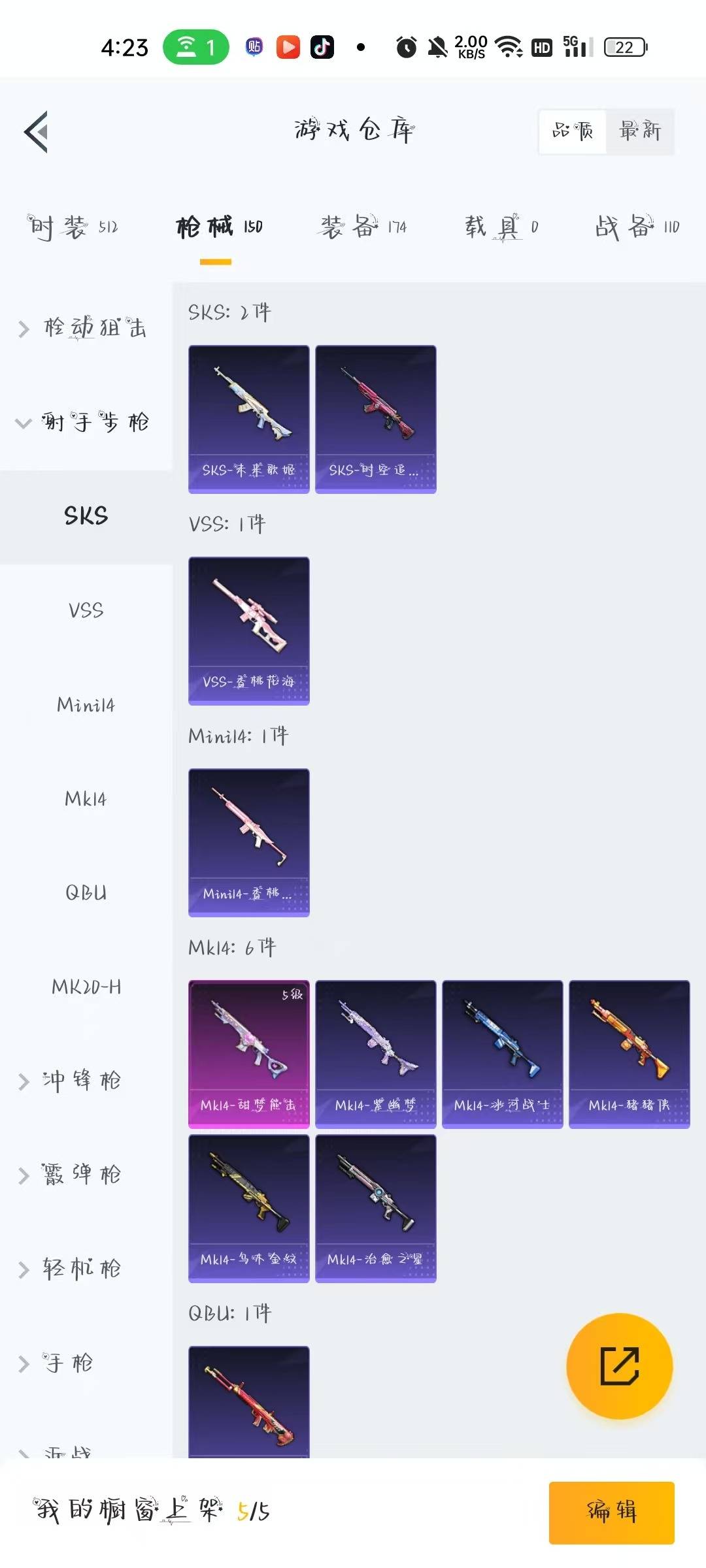Tap the 编辑 button
The width and height of the screenshot is (706, 1568).
point(611,1512)
